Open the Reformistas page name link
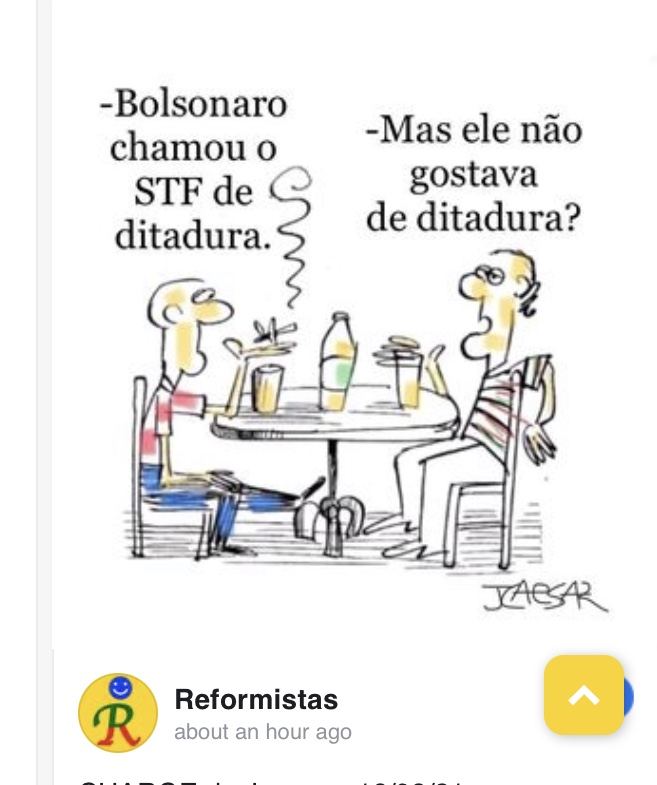Viewport: 657px width, 785px height. (256, 699)
